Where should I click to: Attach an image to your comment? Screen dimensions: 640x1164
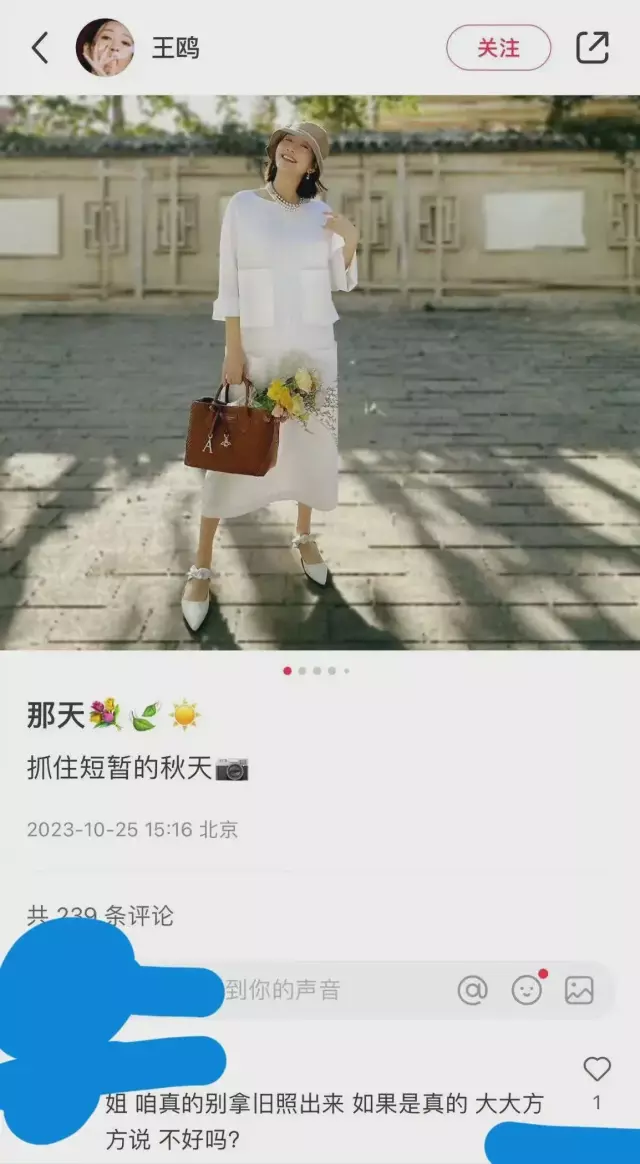coord(579,990)
